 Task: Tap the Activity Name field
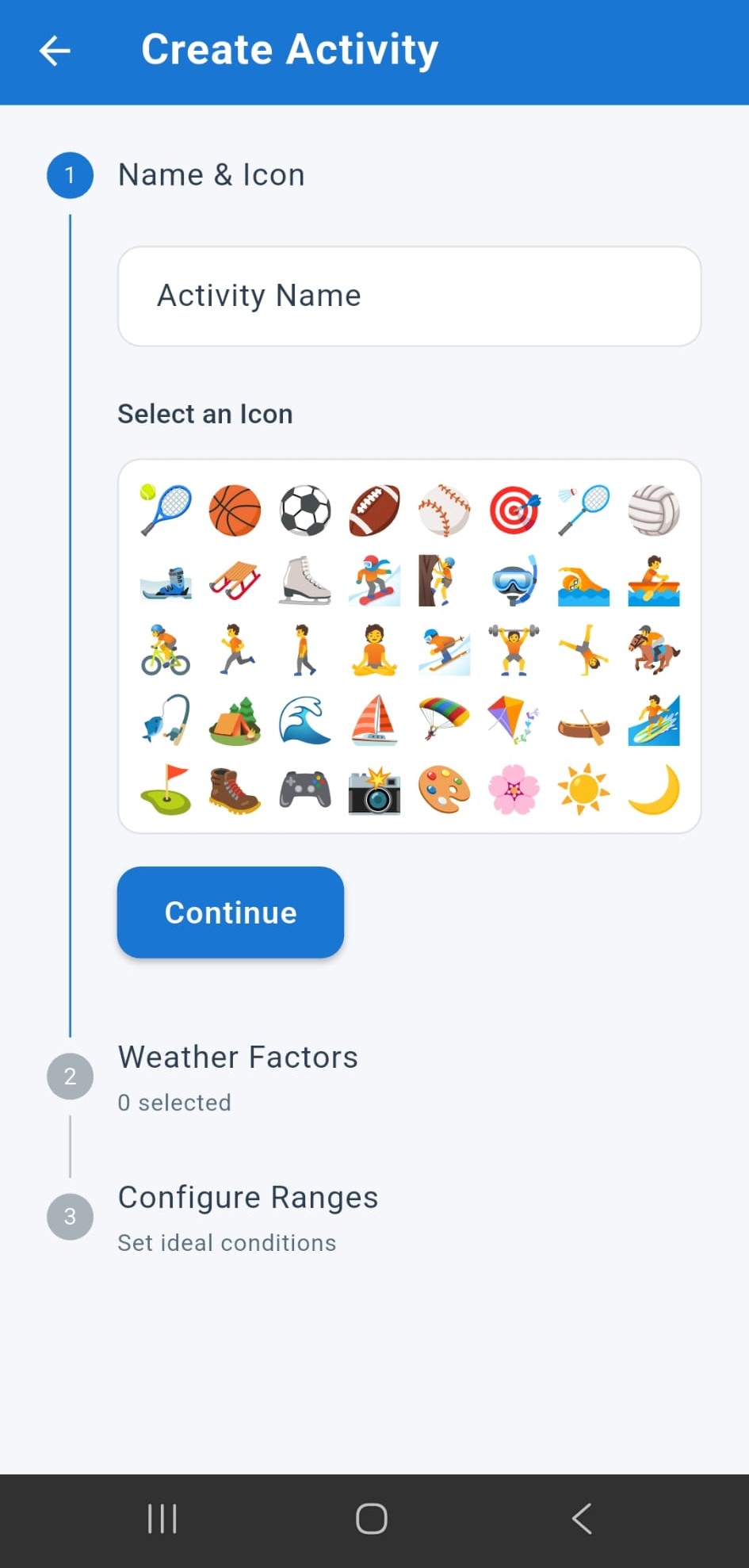click(x=409, y=296)
